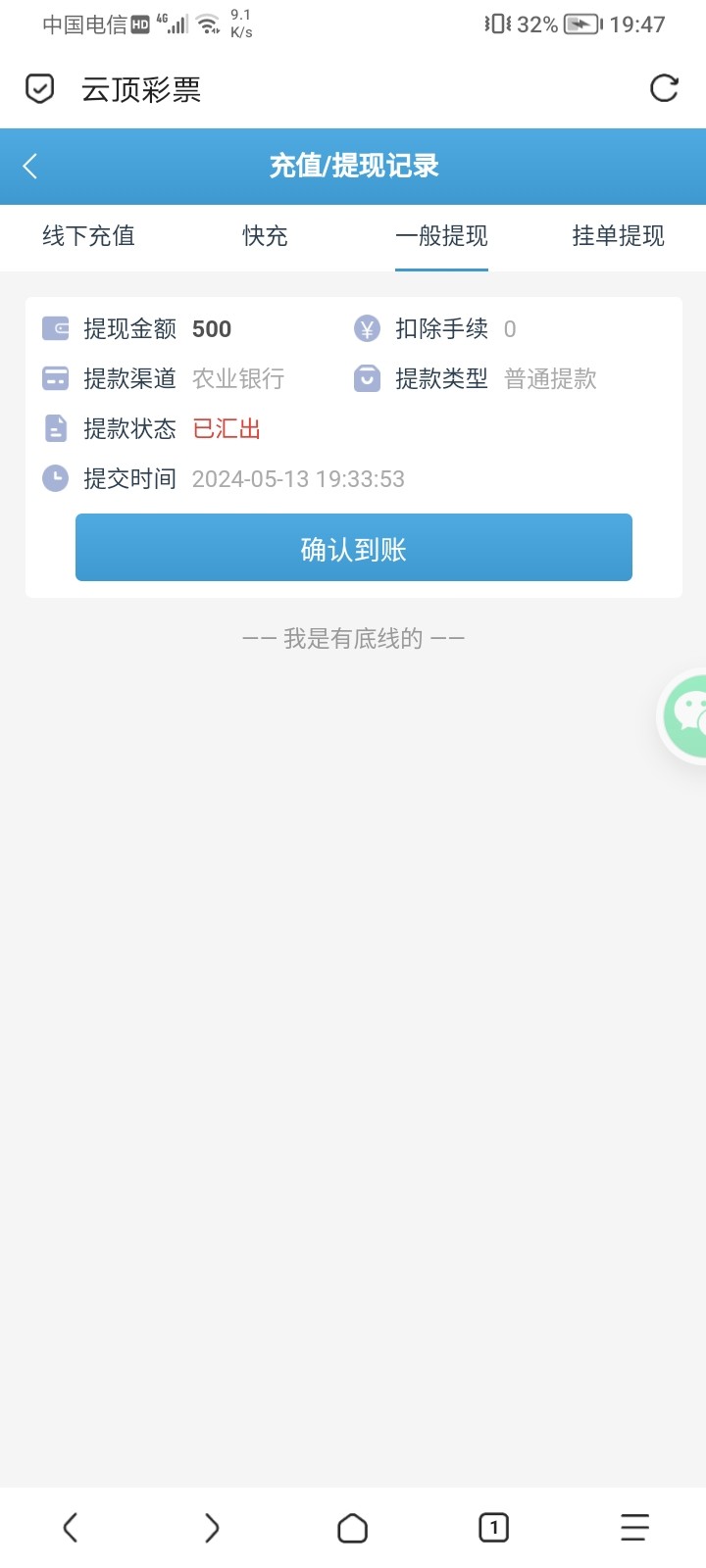Select the 一般提现 tab
The width and height of the screenshot is (706, 1568).
pos(441,236)
